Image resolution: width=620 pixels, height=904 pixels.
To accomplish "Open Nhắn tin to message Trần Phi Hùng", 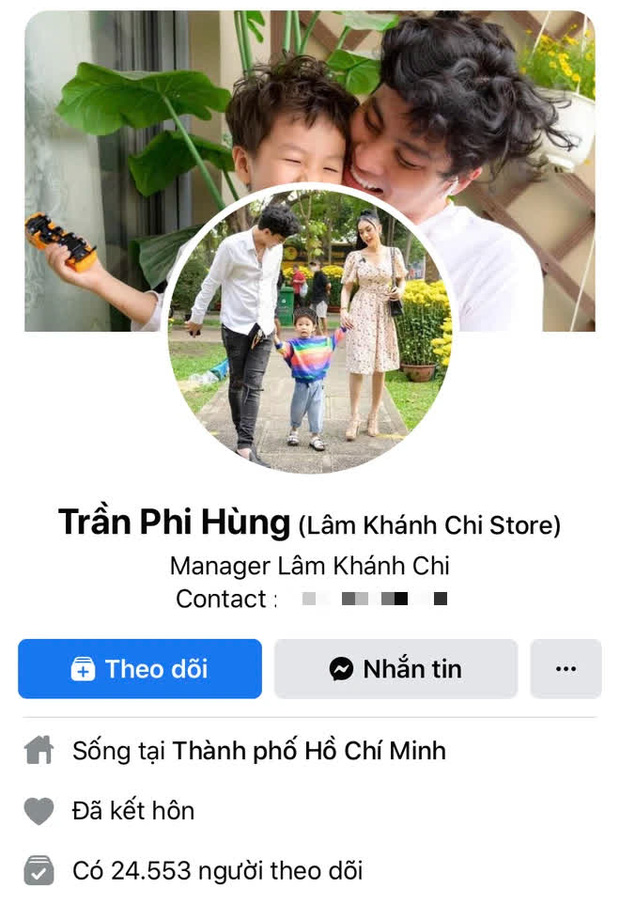I will pyautogui.click(x=396, y=669).
